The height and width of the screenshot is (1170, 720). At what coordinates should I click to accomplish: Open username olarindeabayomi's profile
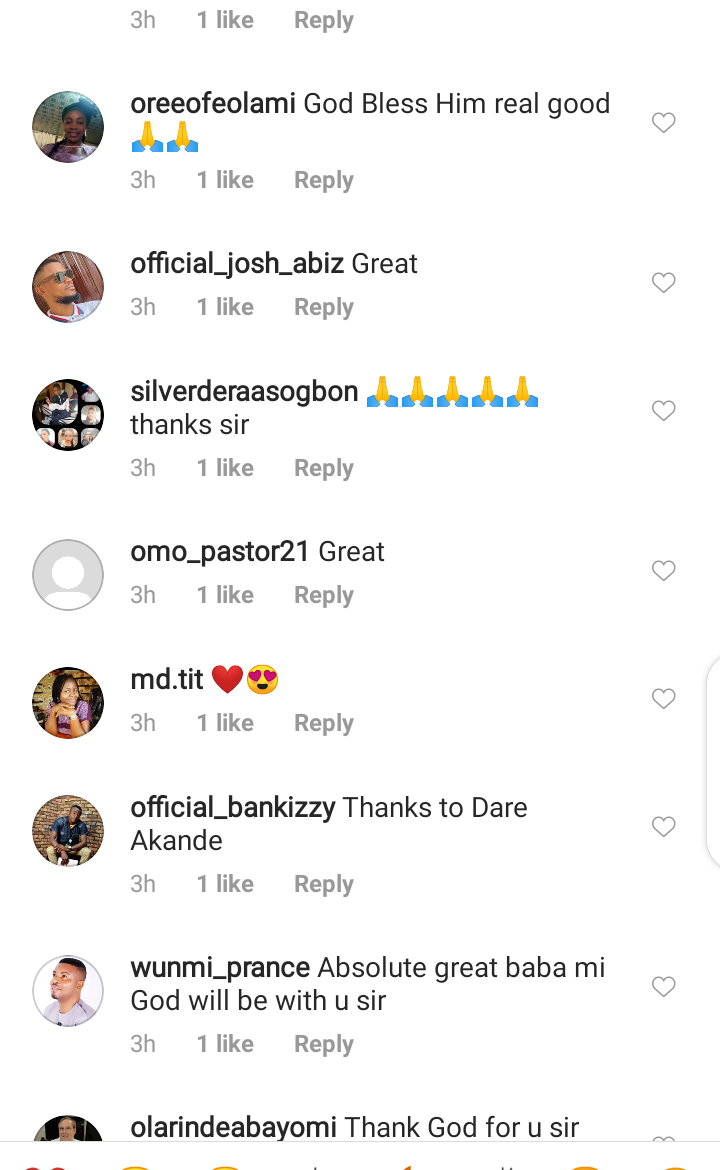pyautogui.click(x=234, y=1127)
